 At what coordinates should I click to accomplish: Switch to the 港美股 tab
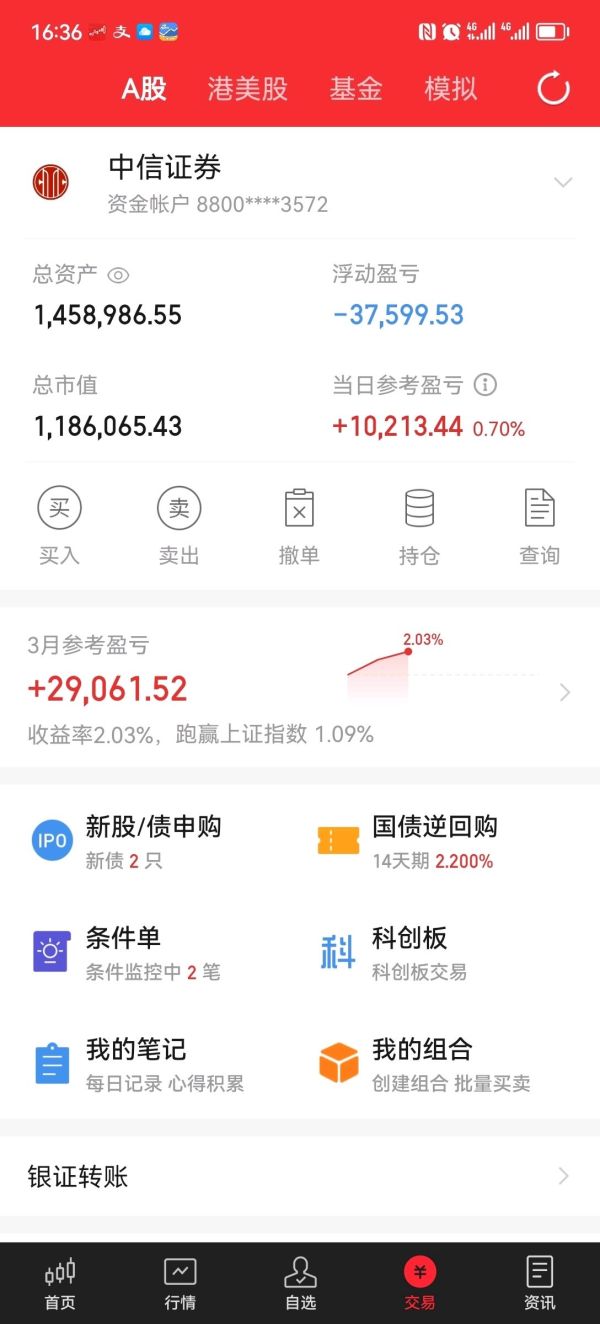[247, 89]
